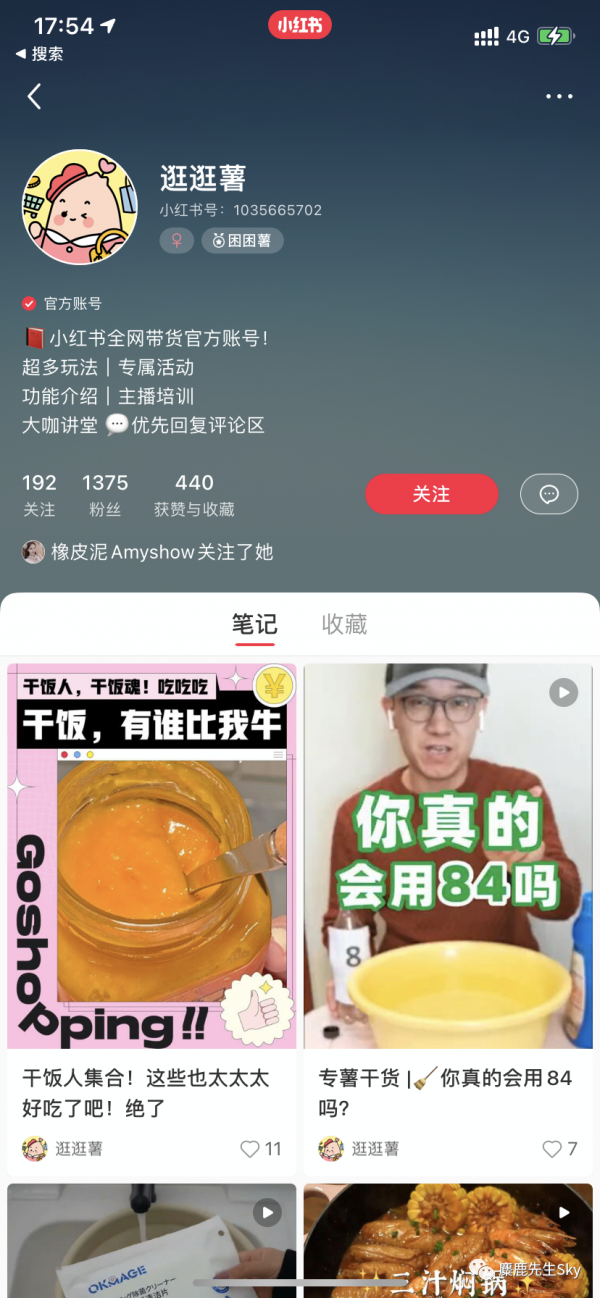Select the 笔记 tab
The width and height of the screenshot is (600, 1298).
(255, 624)
